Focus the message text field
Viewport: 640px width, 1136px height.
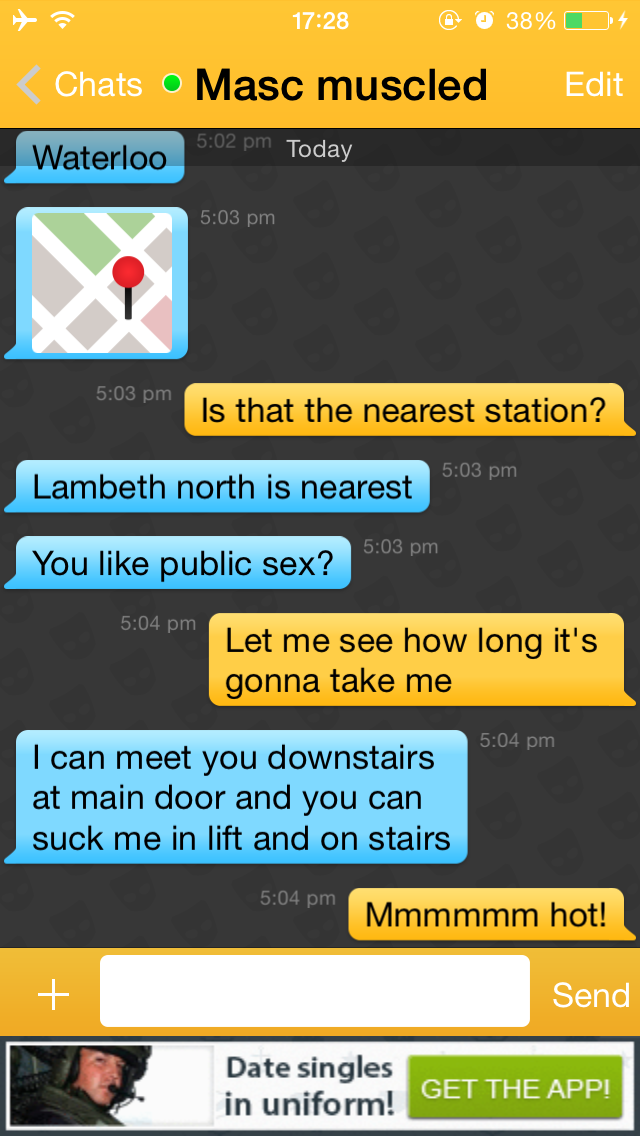click(x=315, y=990)
